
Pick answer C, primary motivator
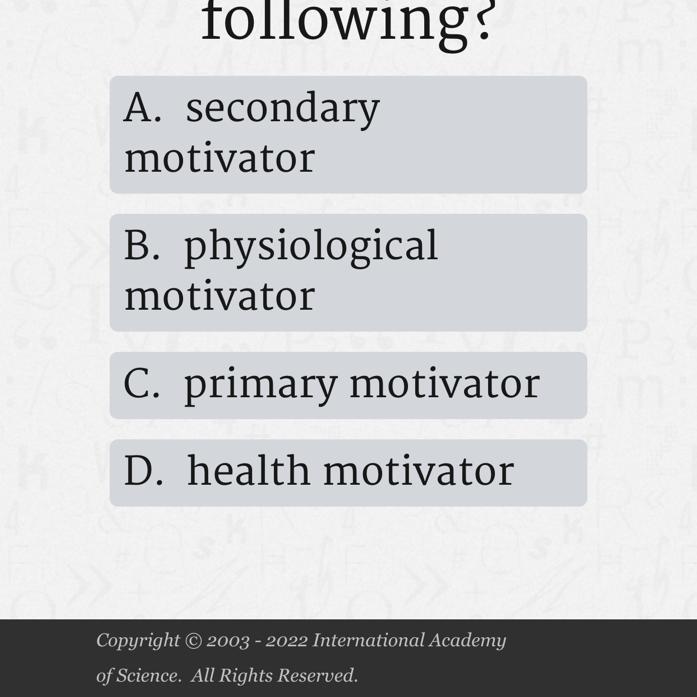pos(347,385)
